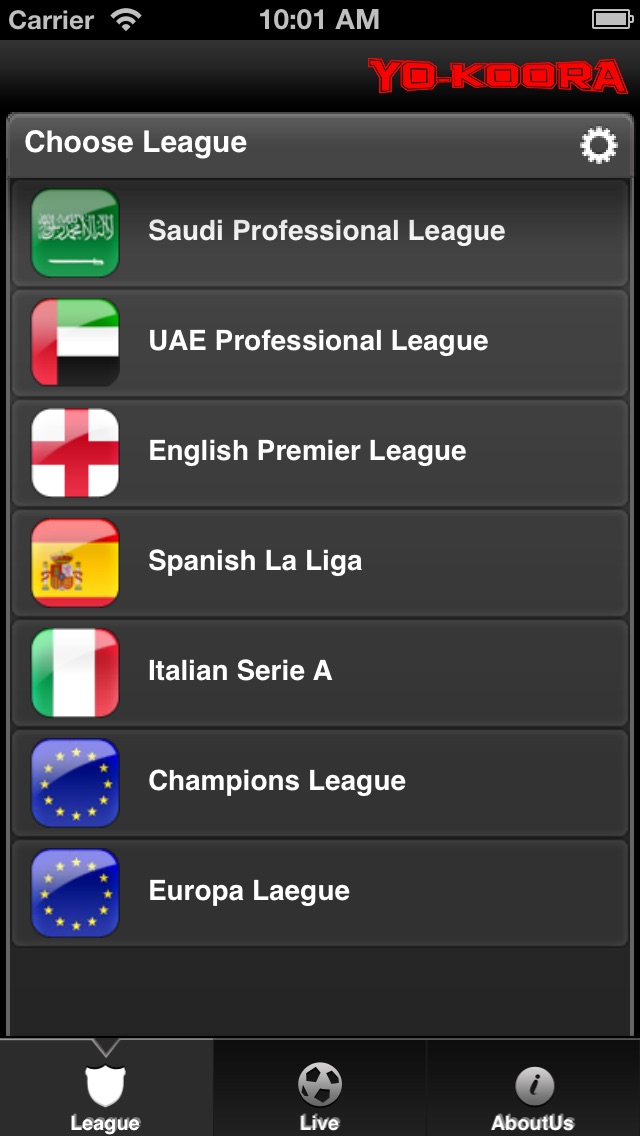Choose Europa Laegue row
Viewport: 640px width, 1136px height.
[320, 893]
